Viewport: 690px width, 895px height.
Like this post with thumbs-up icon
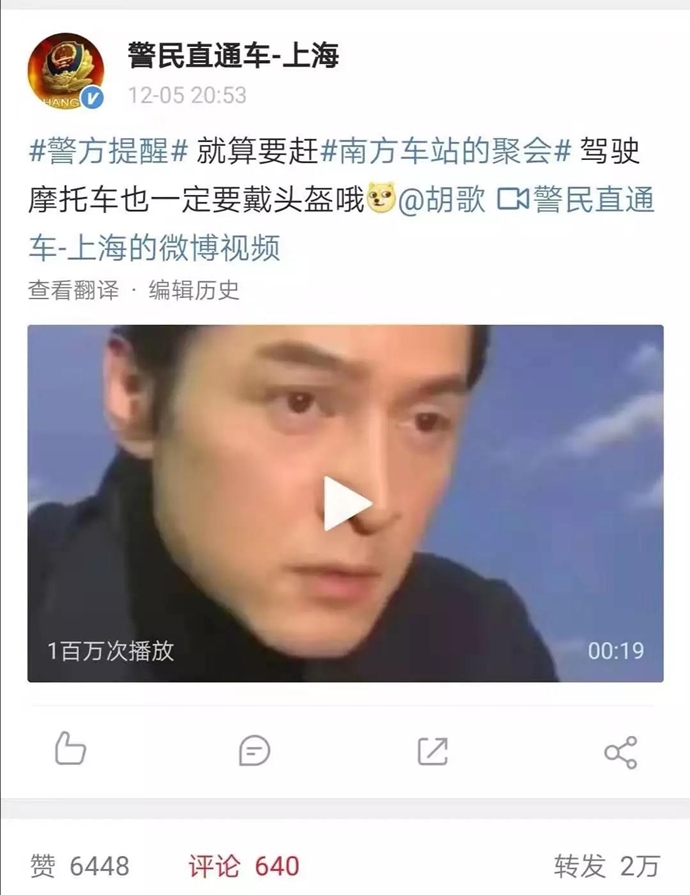70,750
